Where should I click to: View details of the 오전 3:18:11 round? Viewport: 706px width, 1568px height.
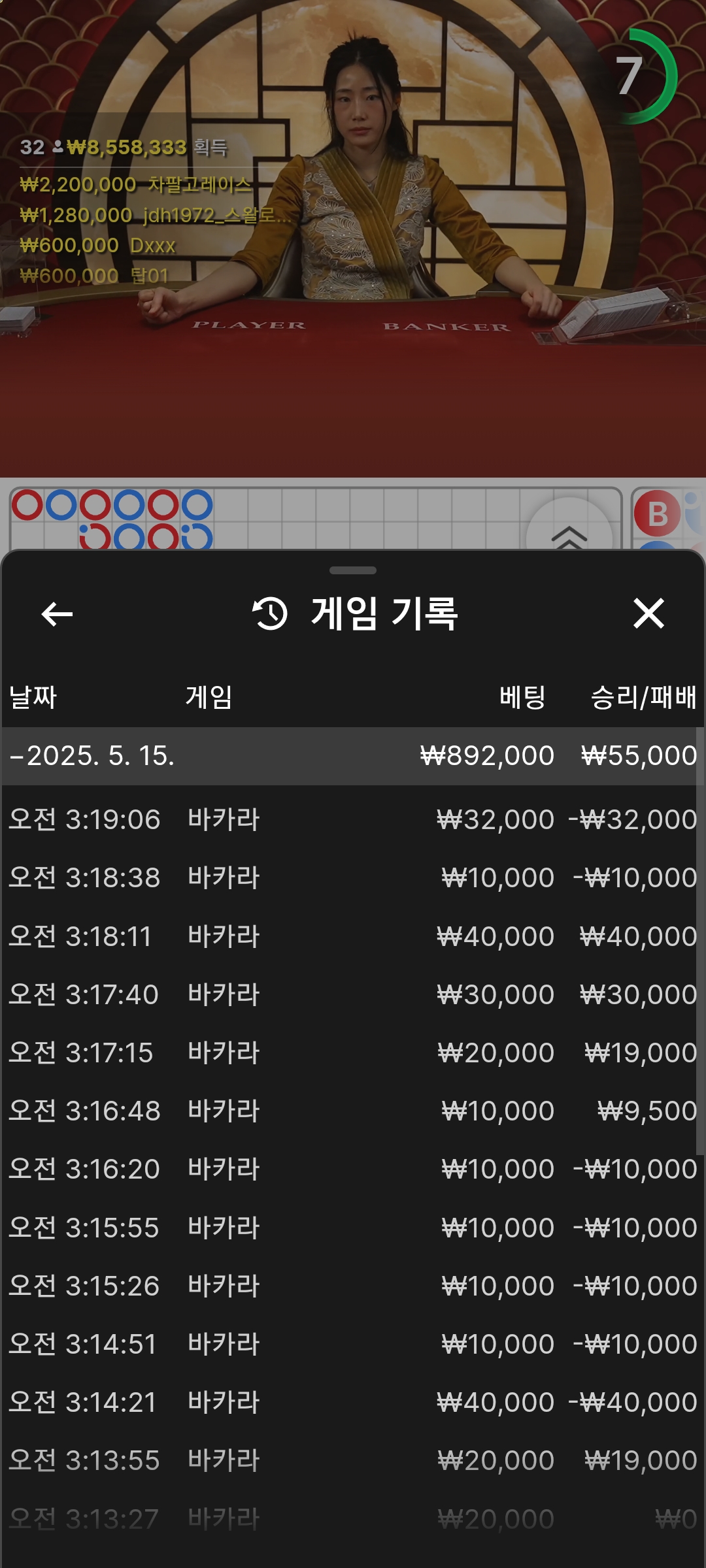[x=349, y=936]
